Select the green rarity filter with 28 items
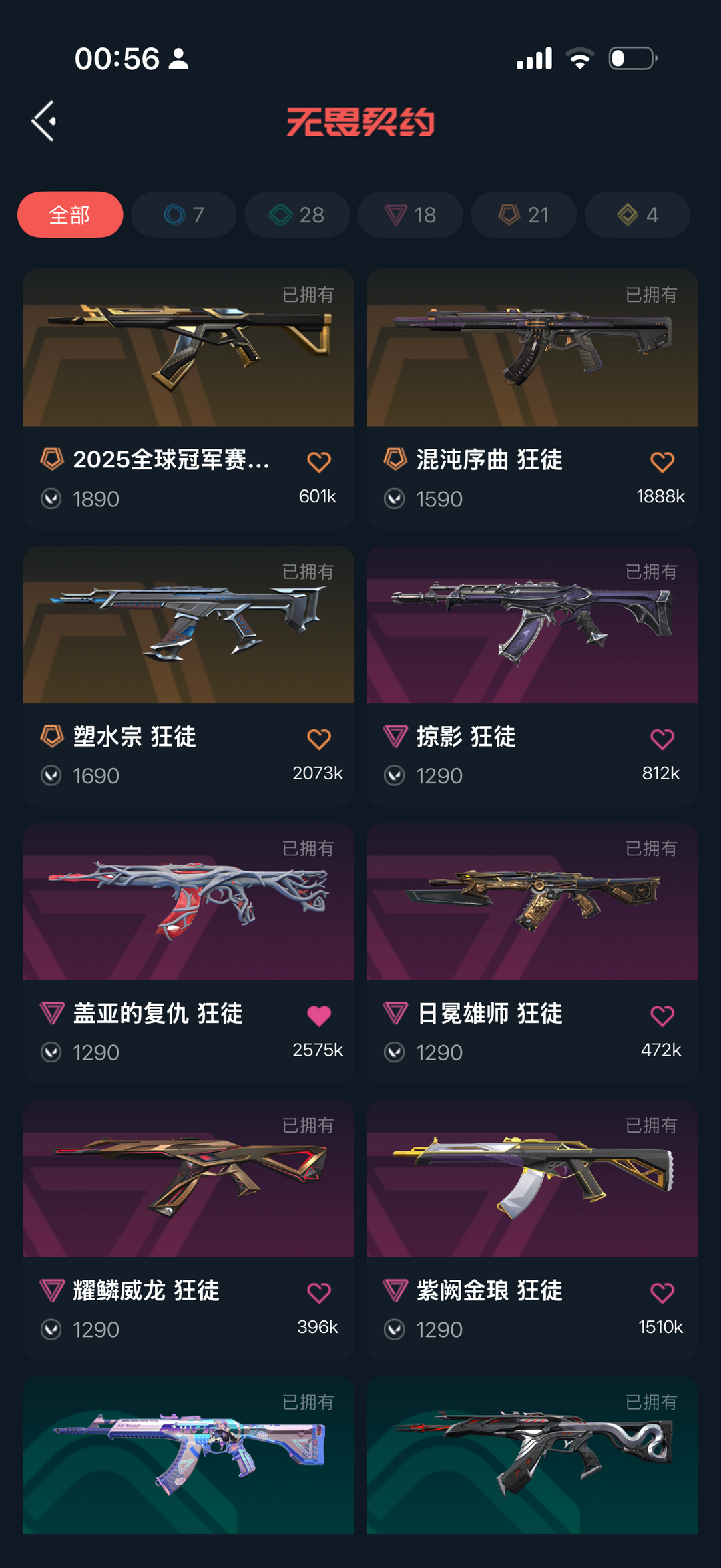The width and height of the screenshot is (721, 1568). point(296,215)
